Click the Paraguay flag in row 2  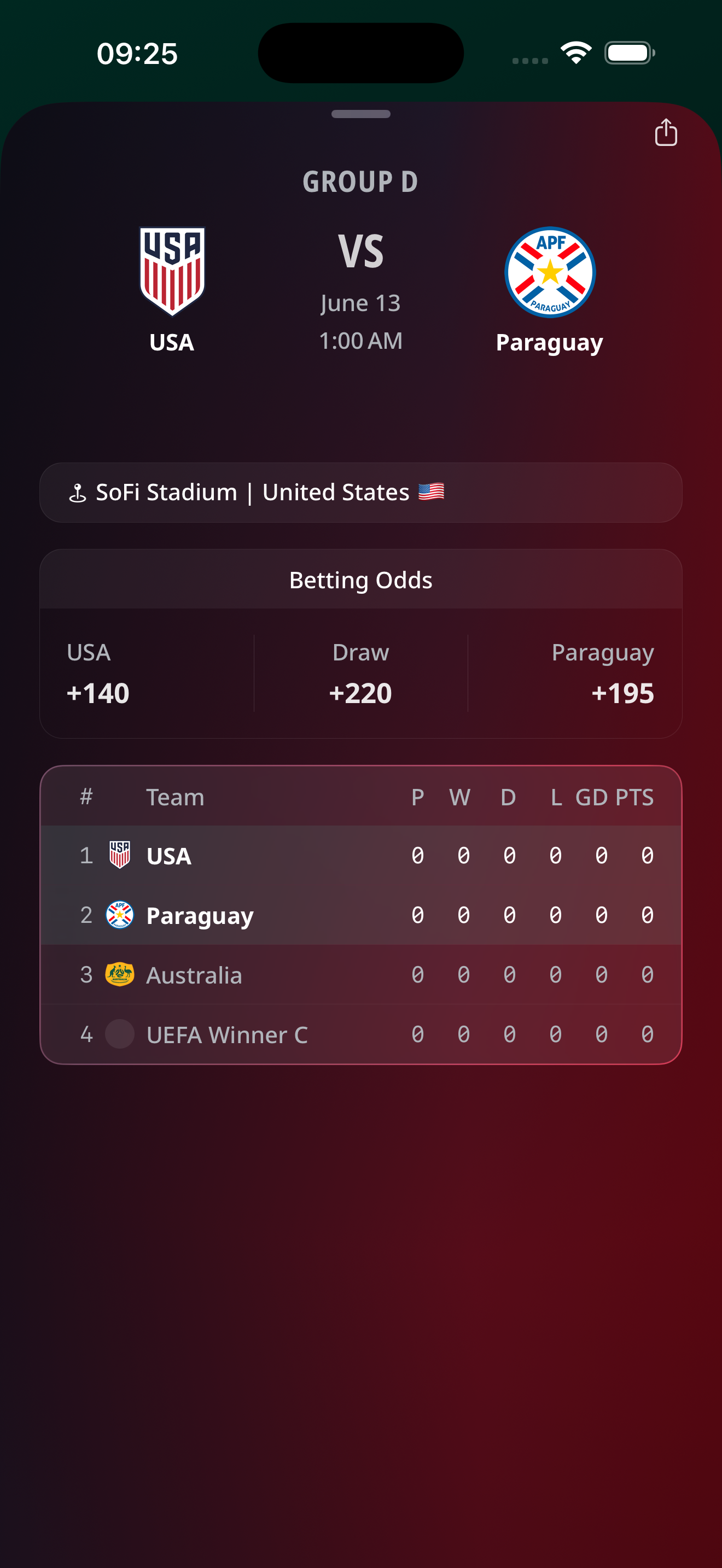[x=120, y=914]
